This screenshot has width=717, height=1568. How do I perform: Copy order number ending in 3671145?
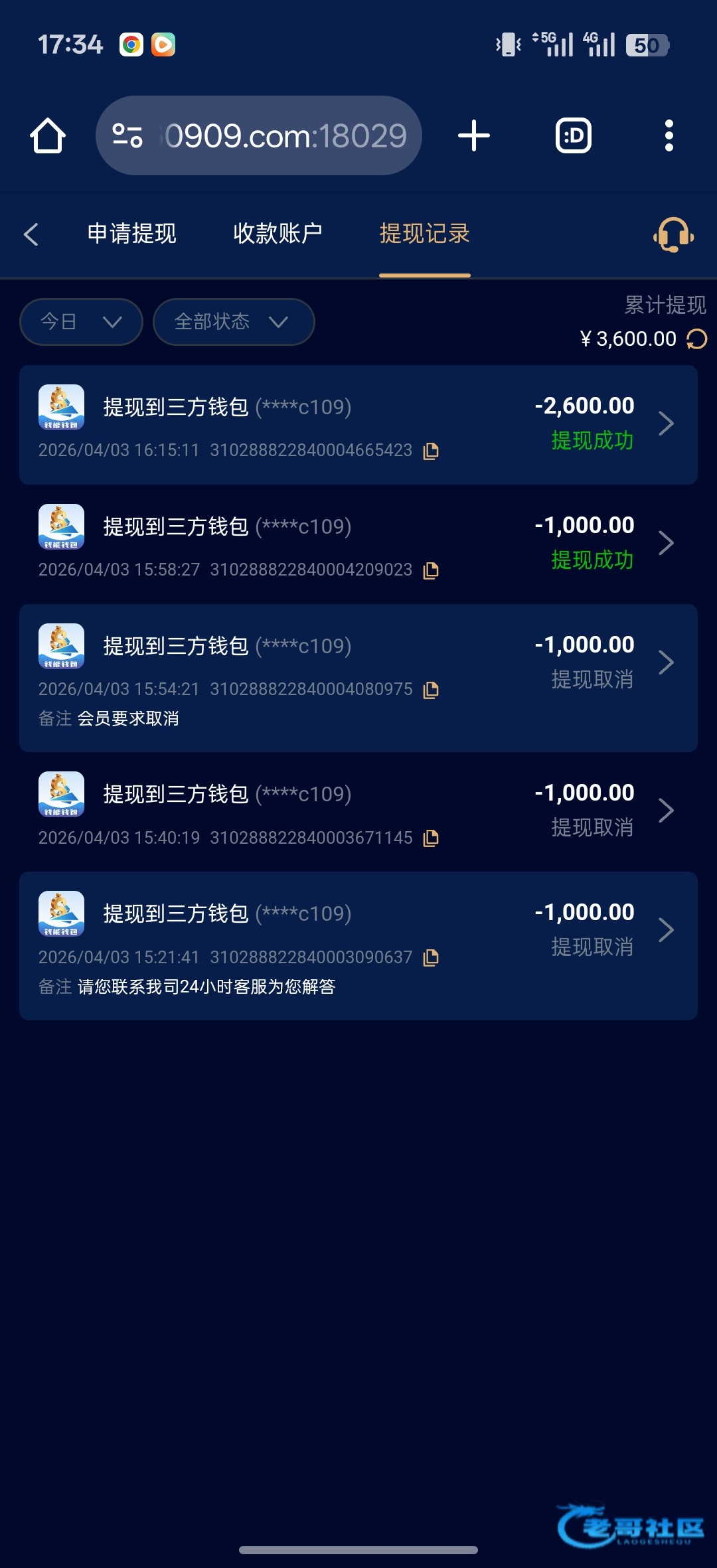click(431, 838)
